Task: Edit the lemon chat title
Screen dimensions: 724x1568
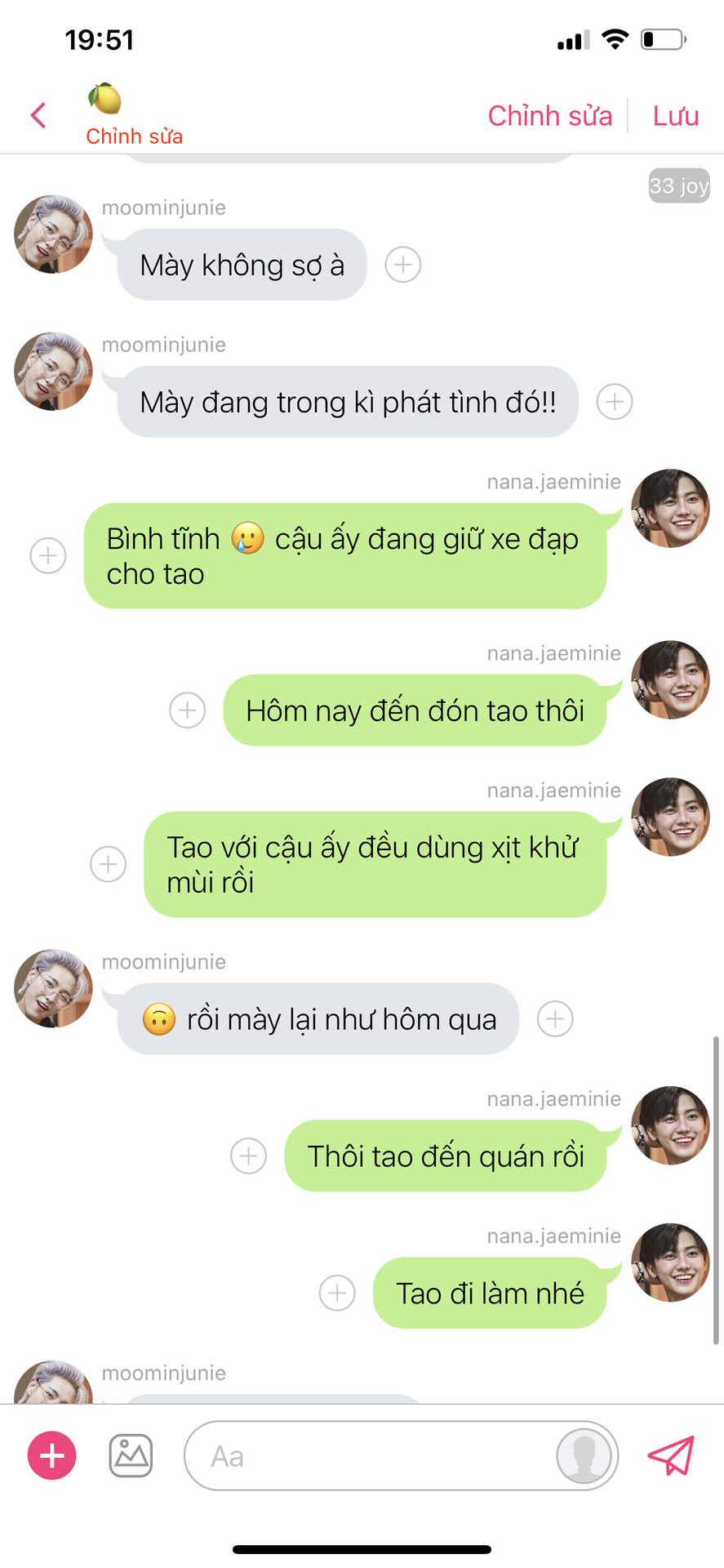Action: (x=134, y=115)
